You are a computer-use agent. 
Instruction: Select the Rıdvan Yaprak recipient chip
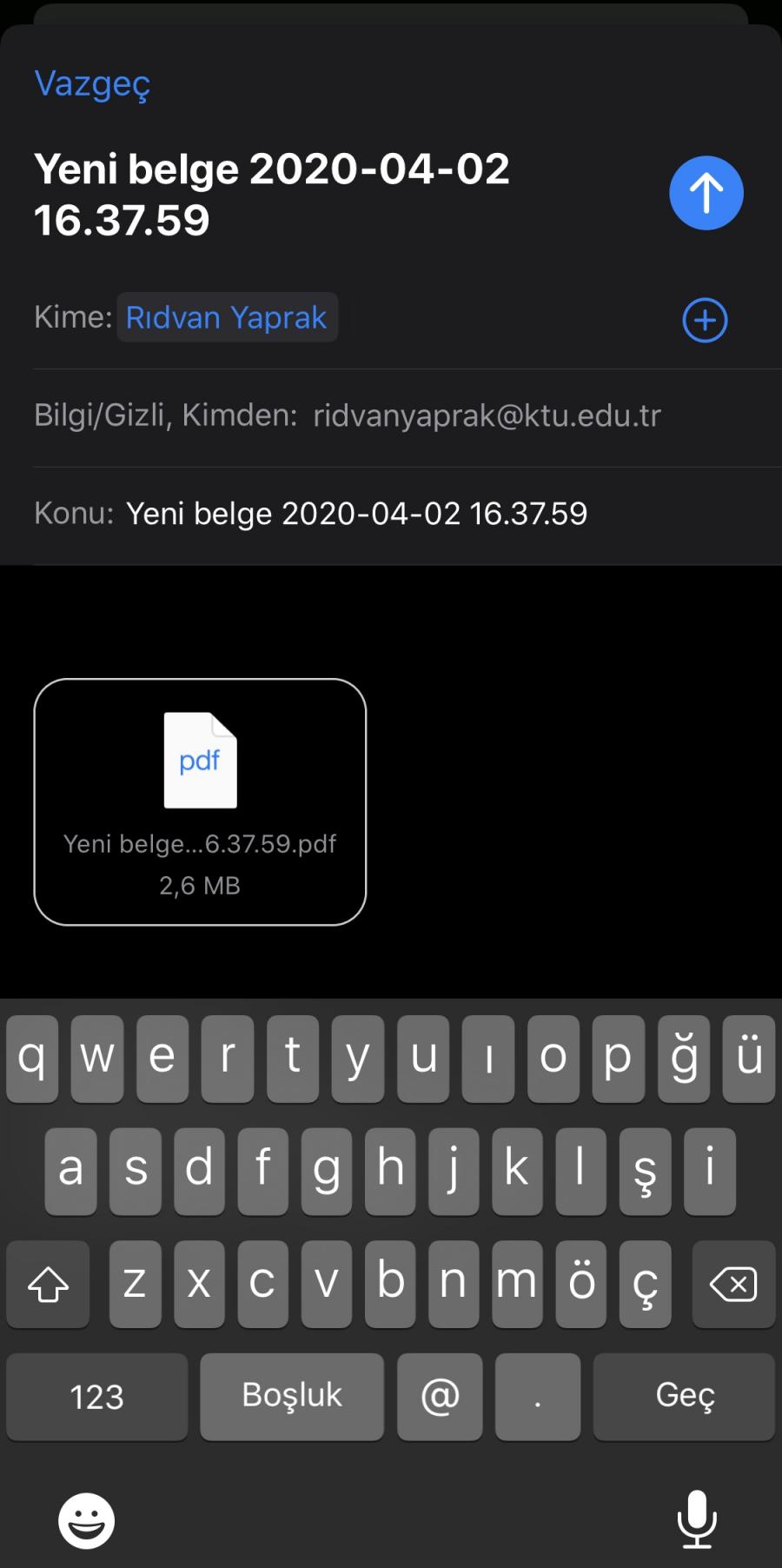point(227,317)
